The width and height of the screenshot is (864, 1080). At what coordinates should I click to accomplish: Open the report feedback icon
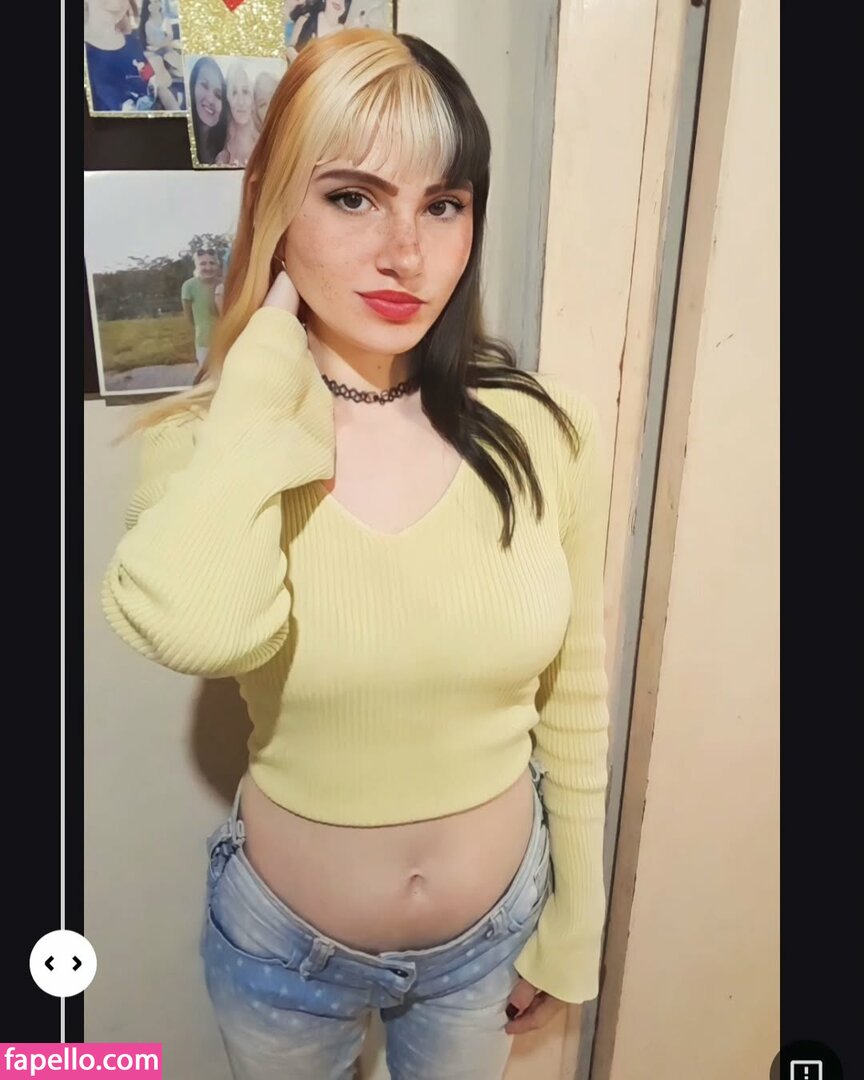tap(806, 1068)
